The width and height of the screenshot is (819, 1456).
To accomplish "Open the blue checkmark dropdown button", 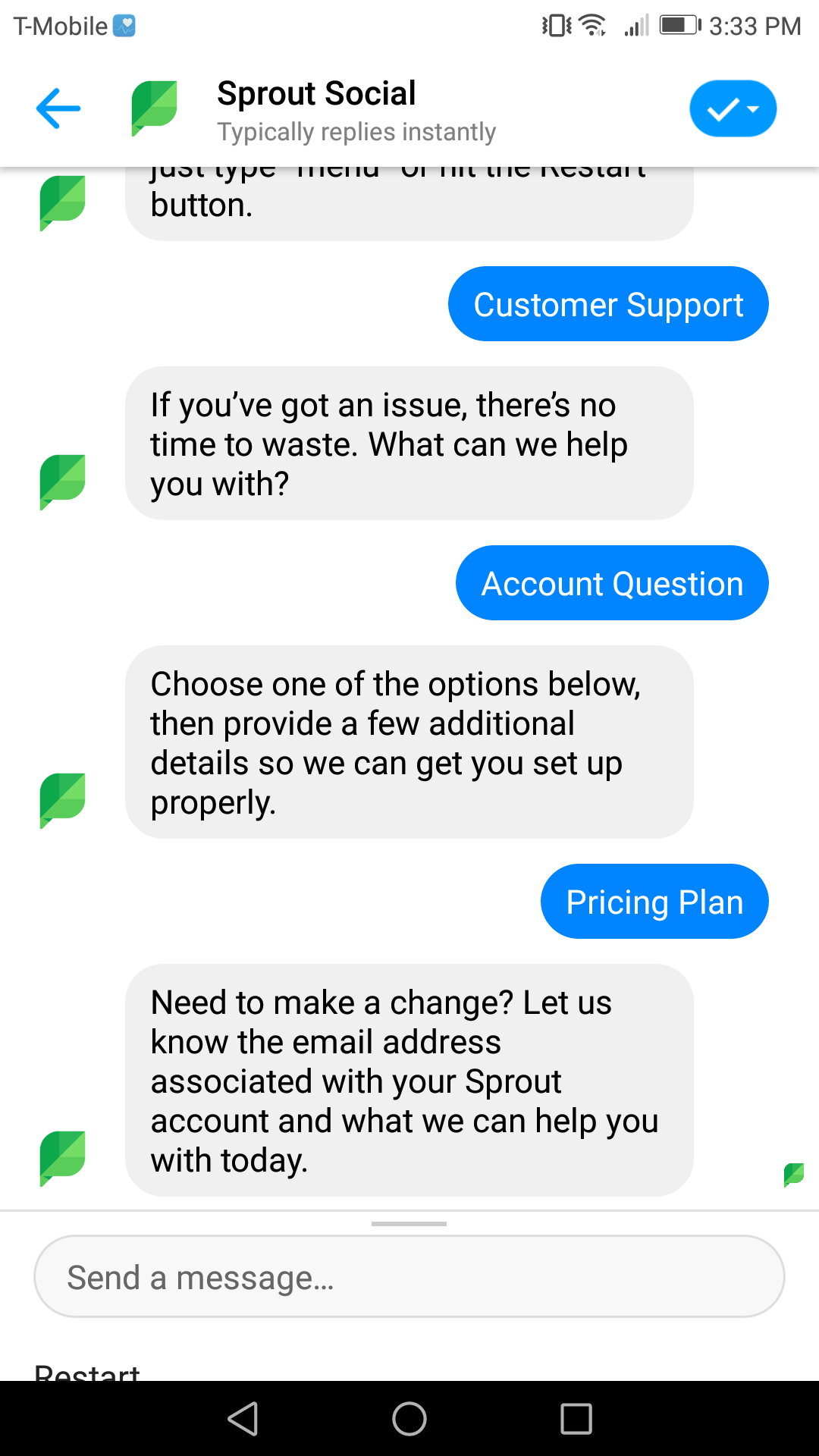I will tap(733, 108).
